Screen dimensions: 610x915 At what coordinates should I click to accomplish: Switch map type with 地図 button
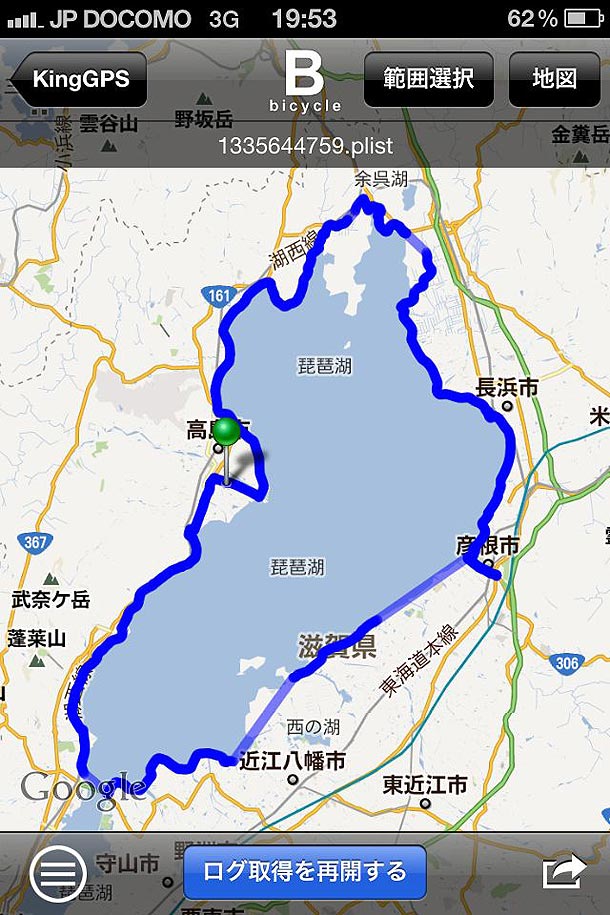553,79
